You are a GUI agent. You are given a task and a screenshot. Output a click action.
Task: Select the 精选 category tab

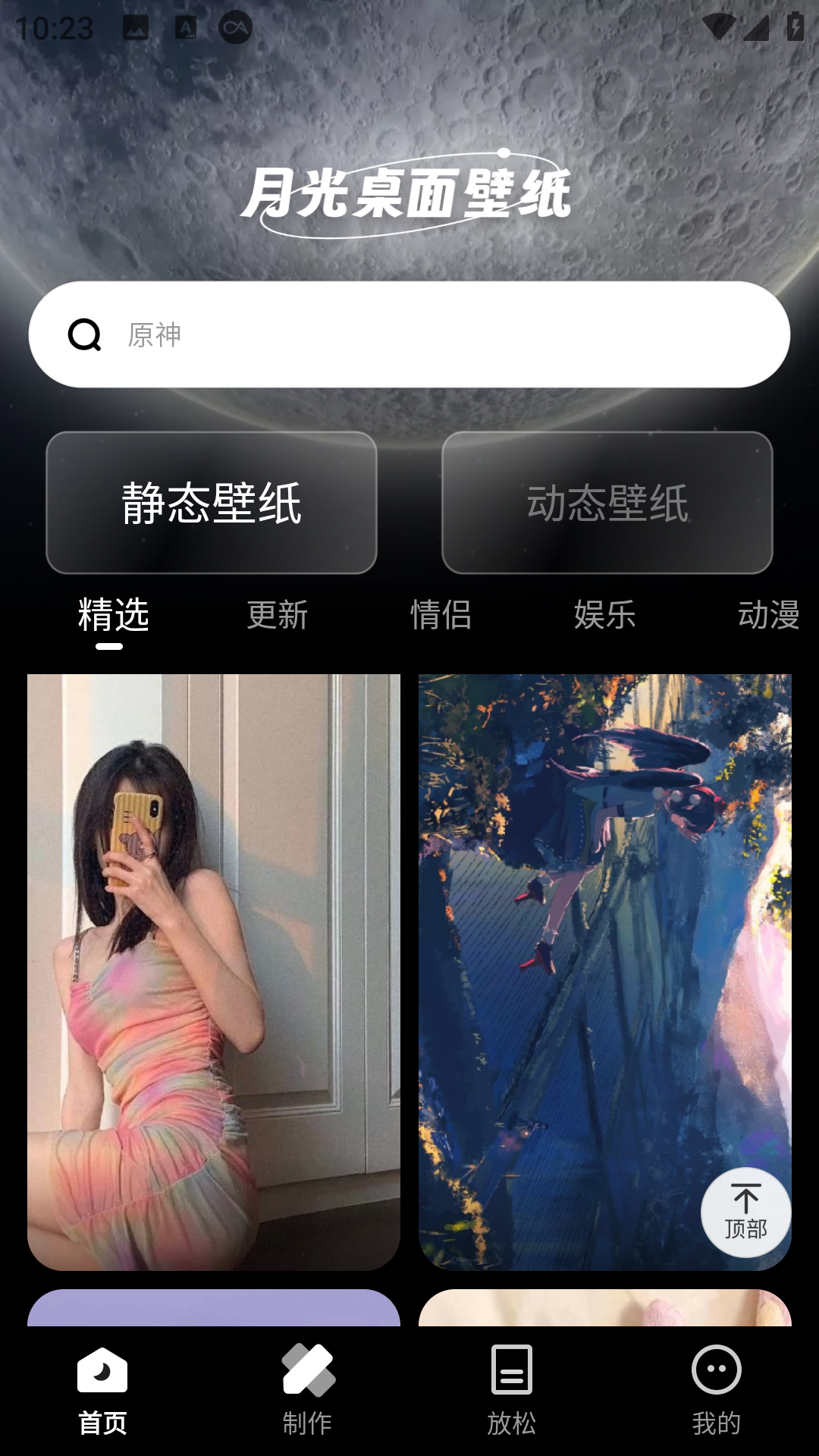113,615
